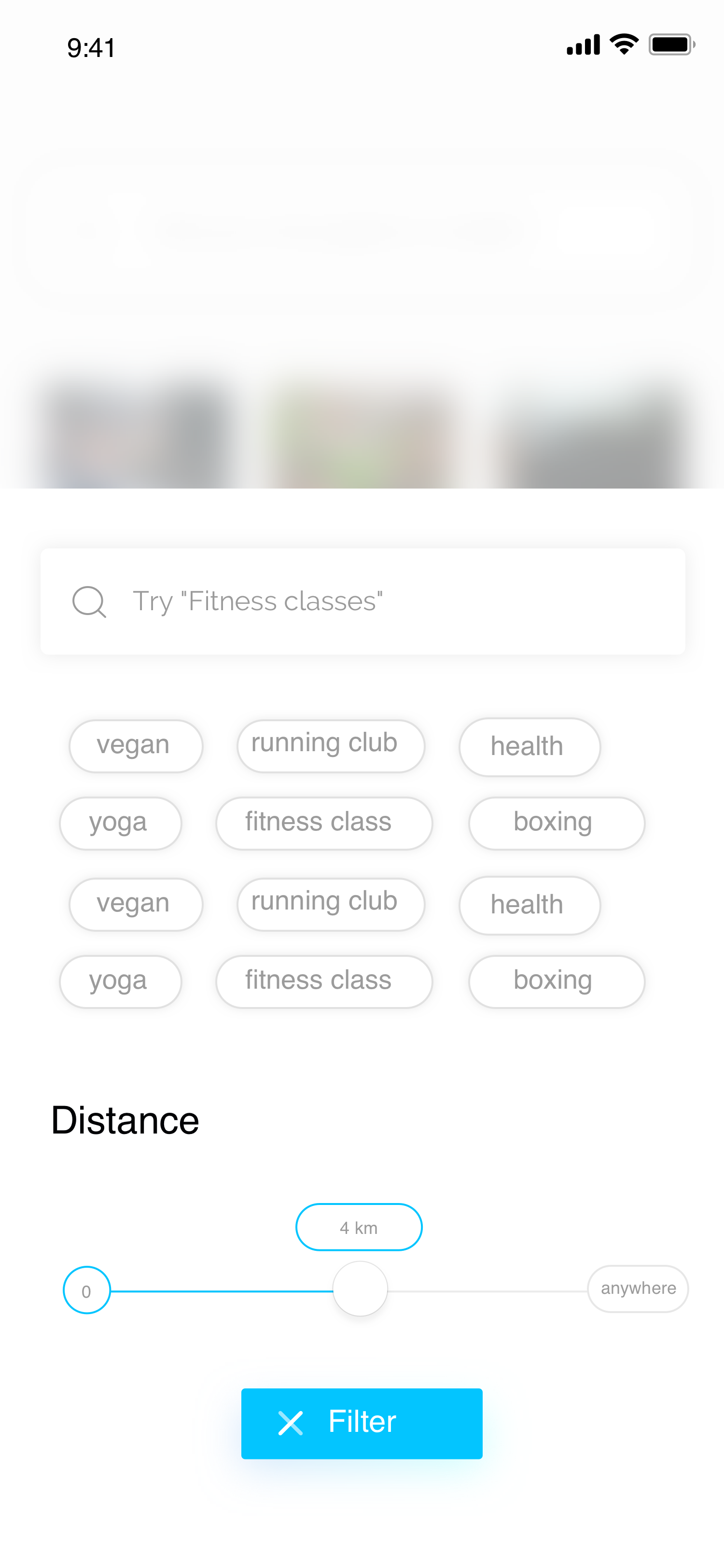Select the first vegan chip
Image resolution: width=724 pixels, height=1568 pixels.
coord(136,746)
